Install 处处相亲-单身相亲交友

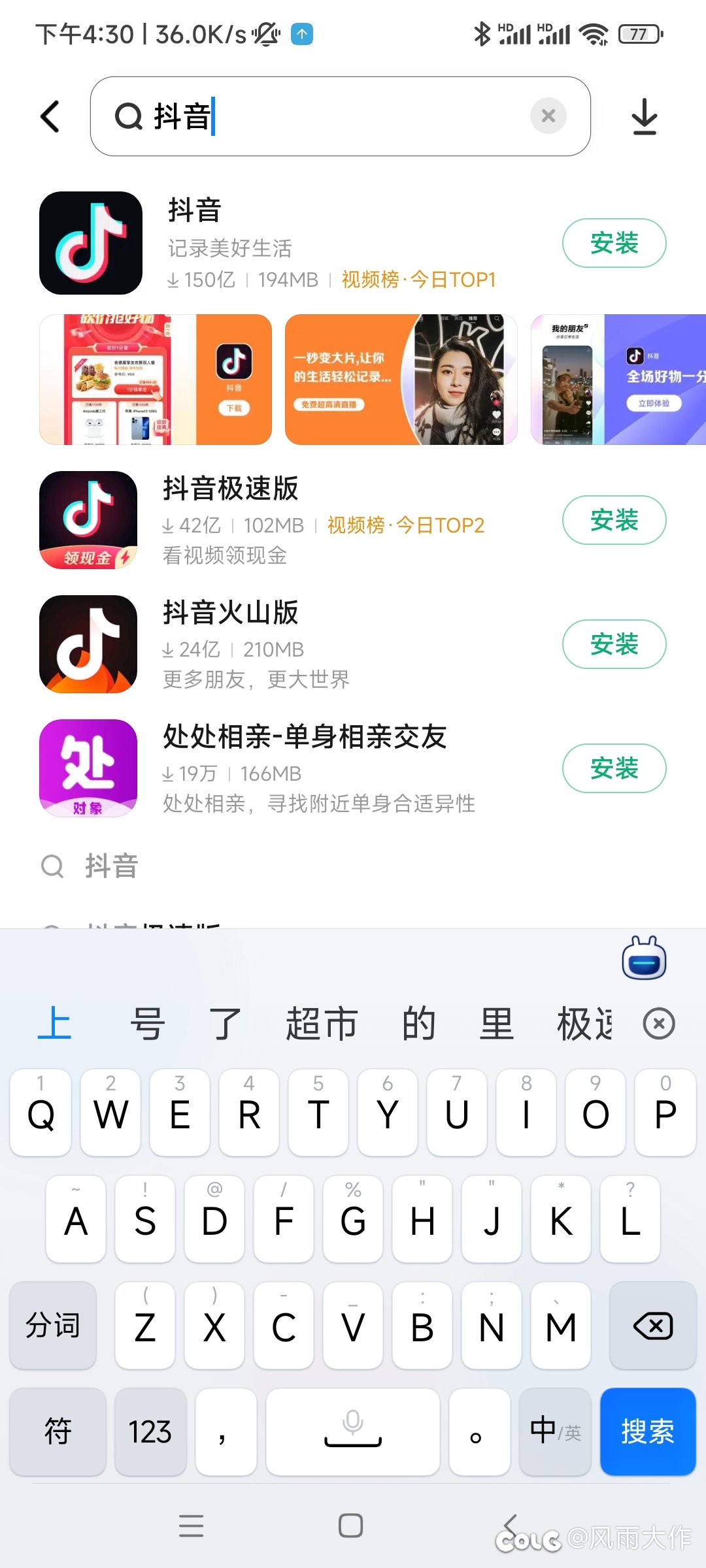[614, 768]
